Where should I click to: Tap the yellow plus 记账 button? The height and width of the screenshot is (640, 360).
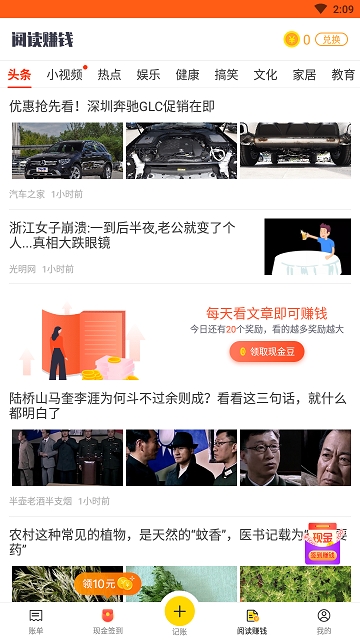[180, 611]
